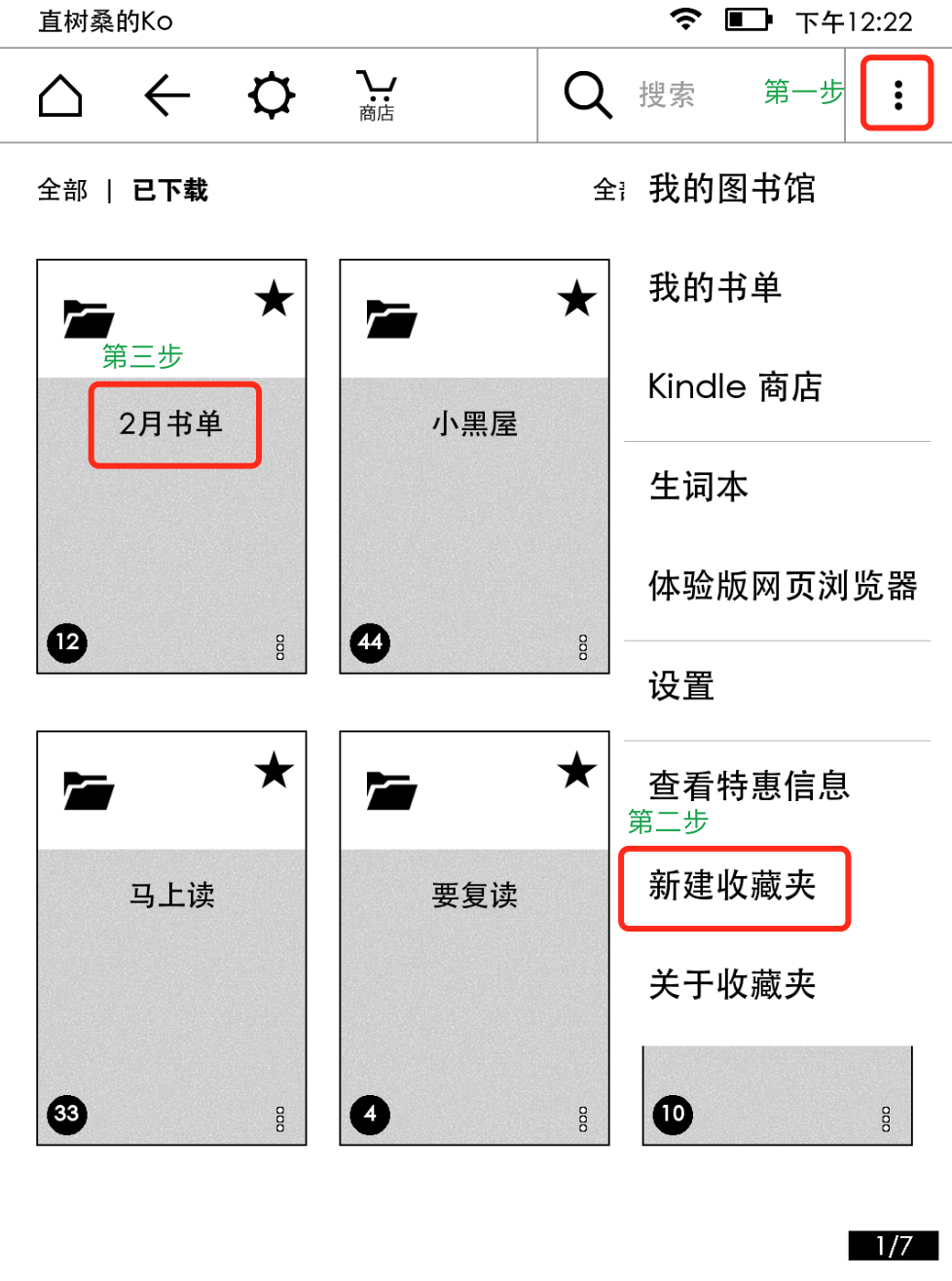This screenshot has height=1281, width=952.
Task: Open the 商店 cart icon
Action: (376, 95)
